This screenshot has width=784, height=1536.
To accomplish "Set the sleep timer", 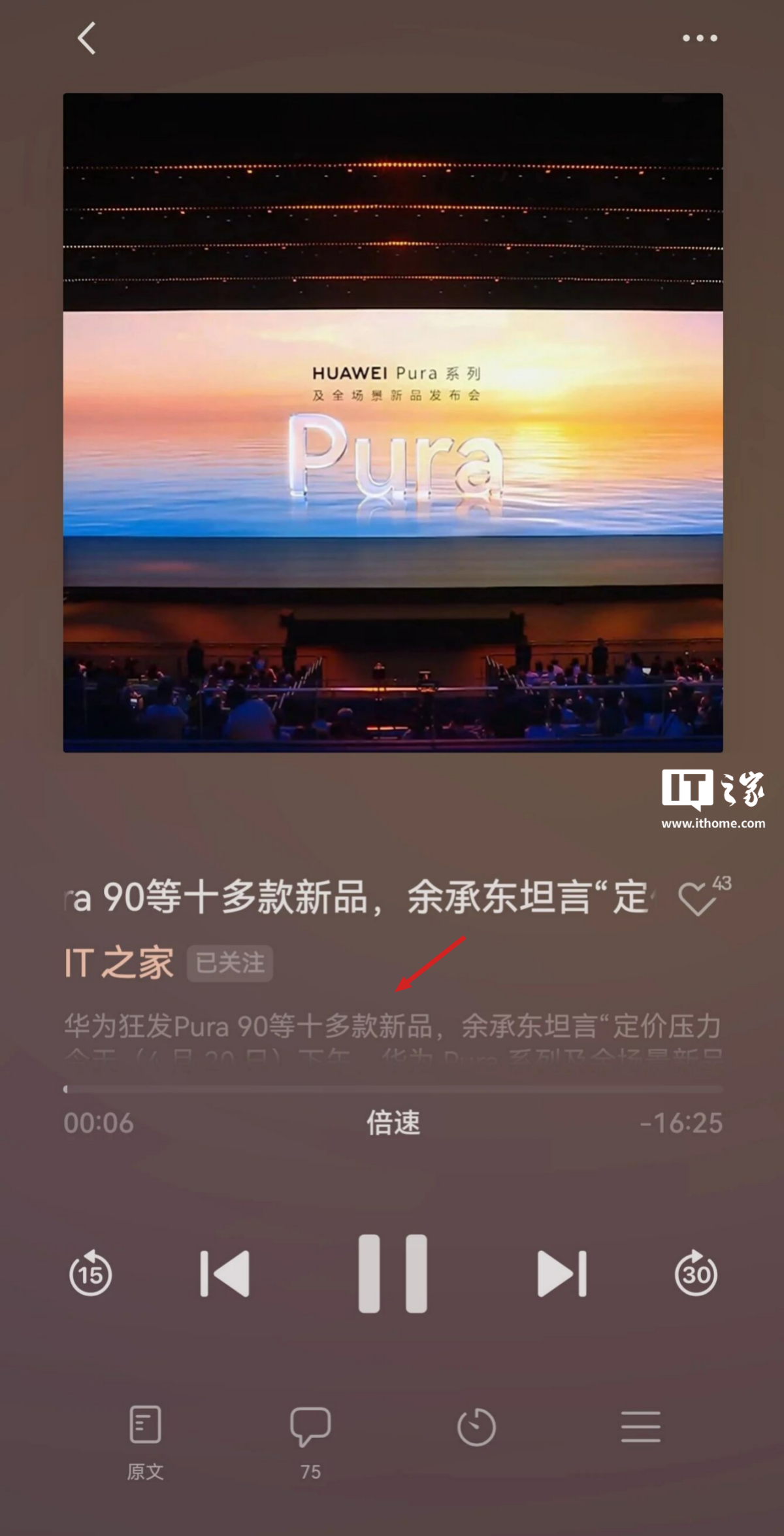I will [476, 1428].
